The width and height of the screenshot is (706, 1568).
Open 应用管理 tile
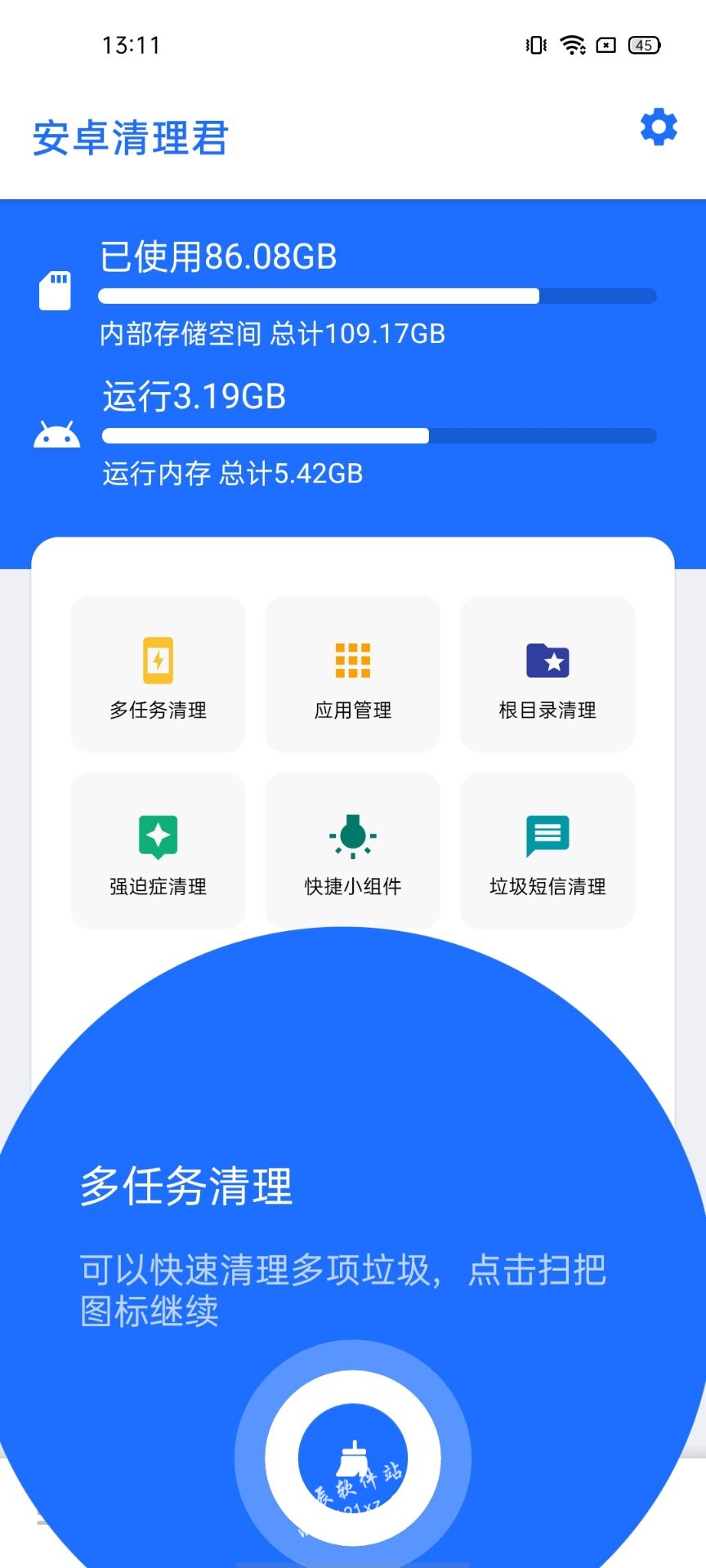click(x=353, y=674)
